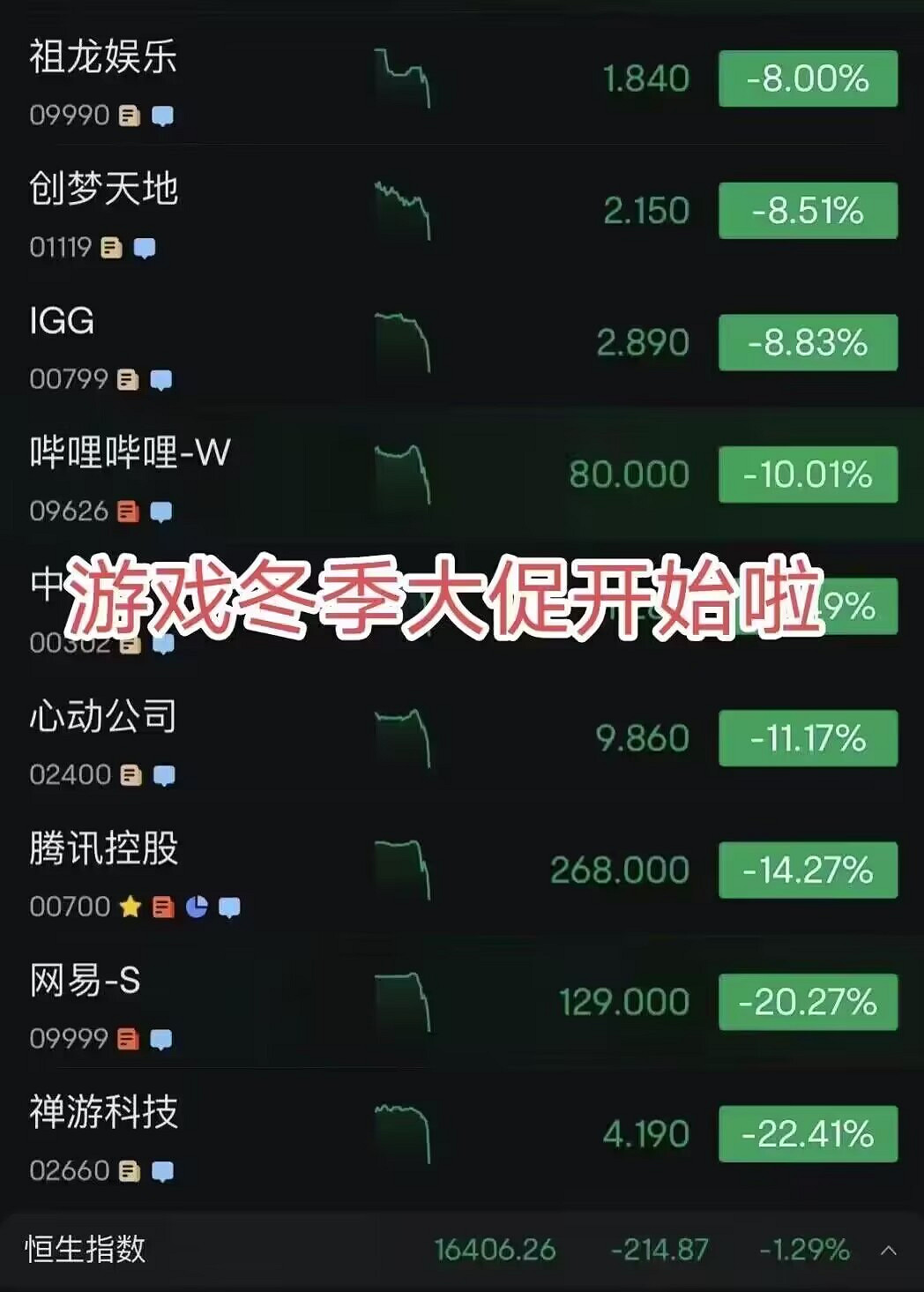Open the news document icon for 祖龙娱乐
This screenshot has width=924, height=1292.
(130, 114)
